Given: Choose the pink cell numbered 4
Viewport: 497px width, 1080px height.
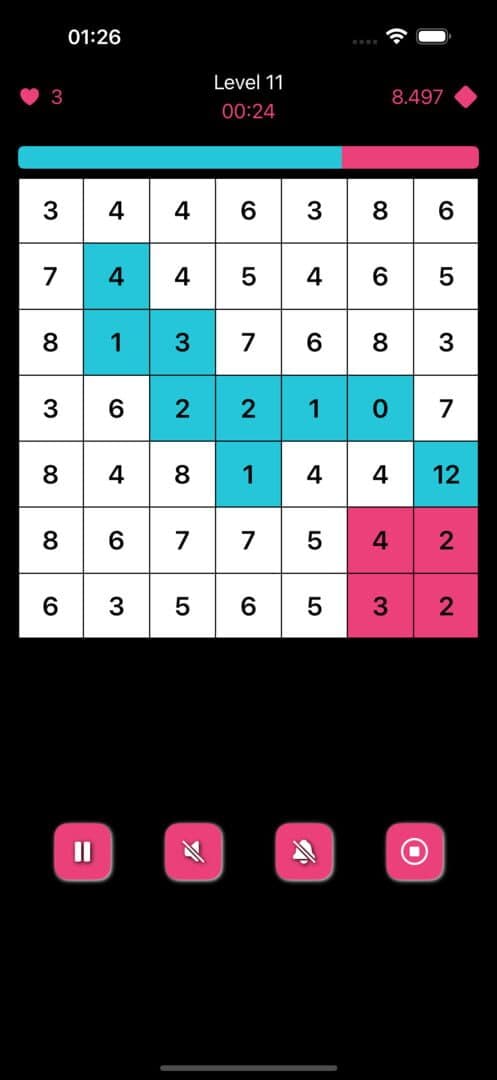Looking at the screenshot, I should [380, 541].
